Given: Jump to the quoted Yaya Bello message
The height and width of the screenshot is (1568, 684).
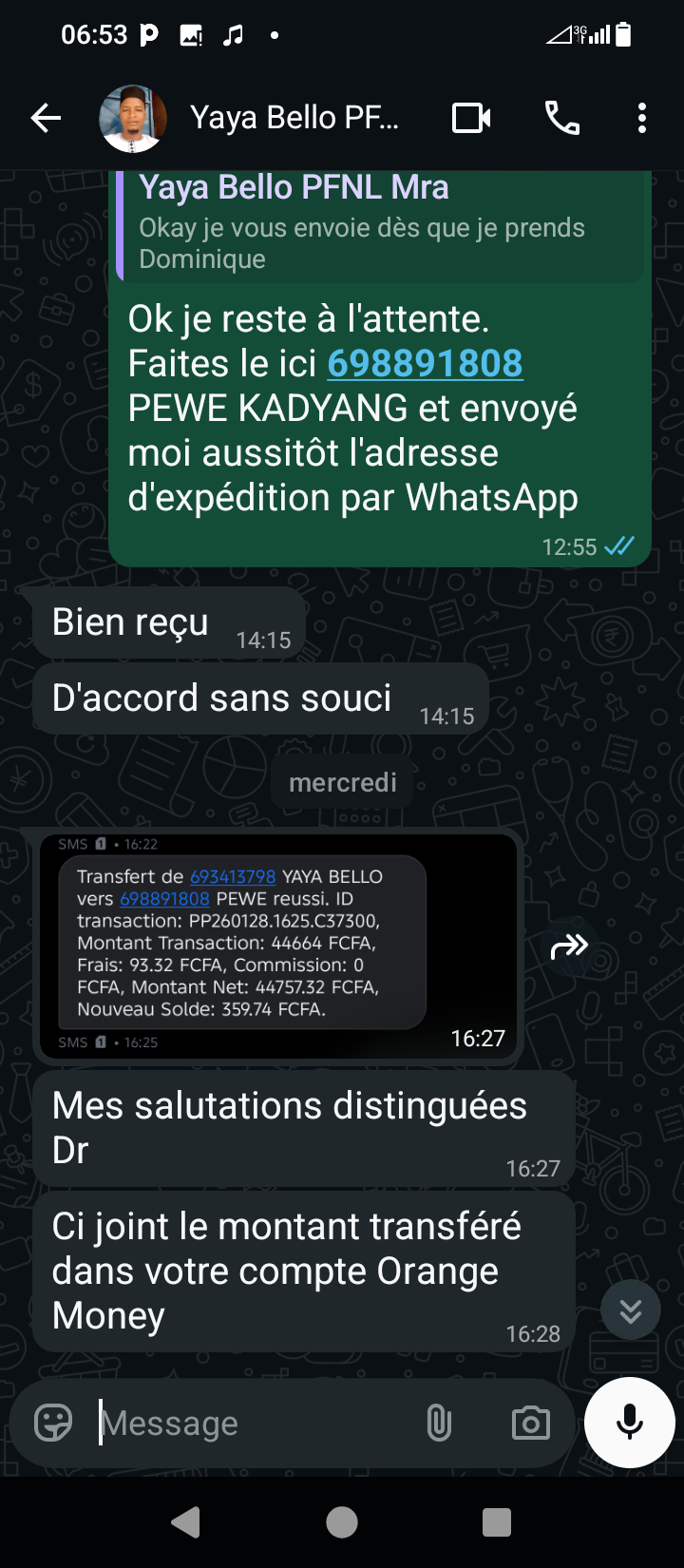Looking at the screenshot, I should (380, 224).
